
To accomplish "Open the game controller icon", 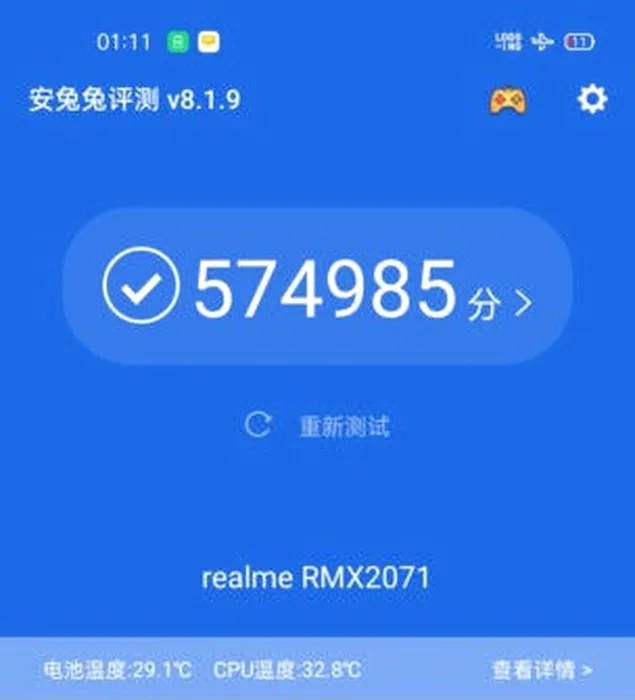I will [508, 100].
